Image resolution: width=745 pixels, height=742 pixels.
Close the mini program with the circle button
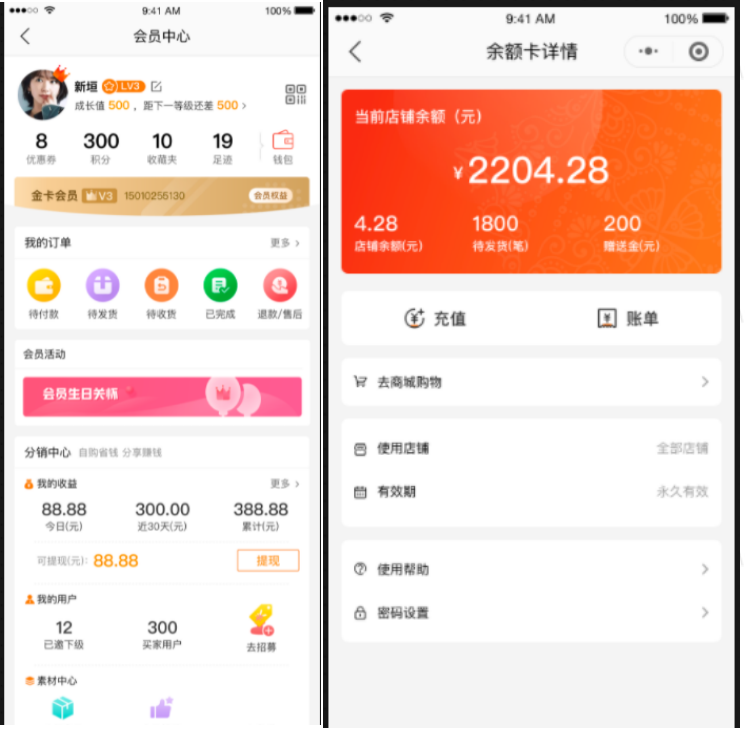[x=699, y=52]
